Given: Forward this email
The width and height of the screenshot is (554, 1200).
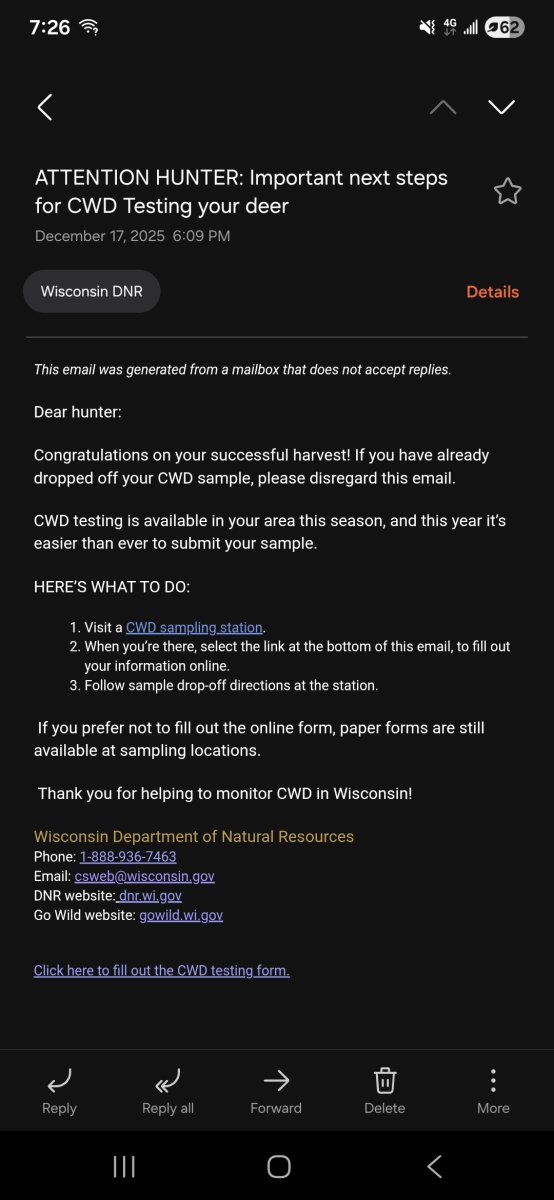Looking at the screenshot, I should pyautogui.click(x=276, y=1091).
